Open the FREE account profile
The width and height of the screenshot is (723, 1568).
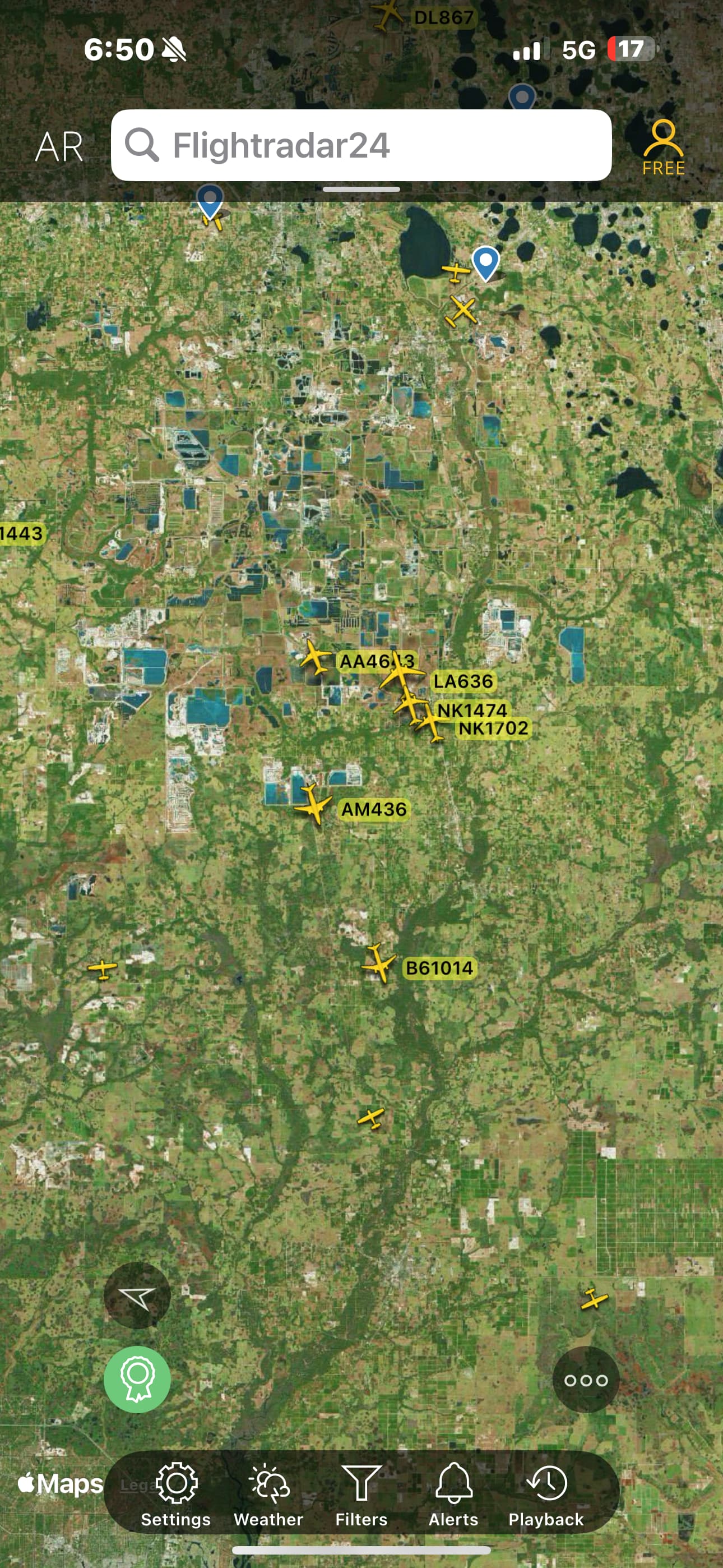662,147
